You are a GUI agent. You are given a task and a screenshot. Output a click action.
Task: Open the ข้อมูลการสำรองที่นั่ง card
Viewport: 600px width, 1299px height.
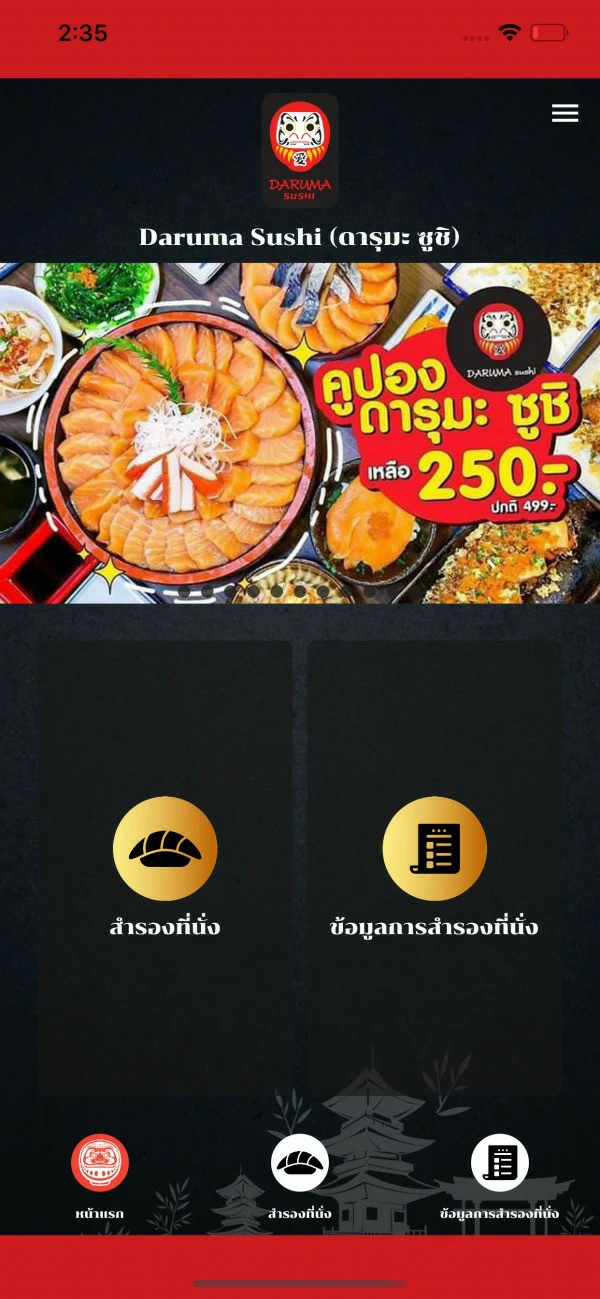point(434,868)
